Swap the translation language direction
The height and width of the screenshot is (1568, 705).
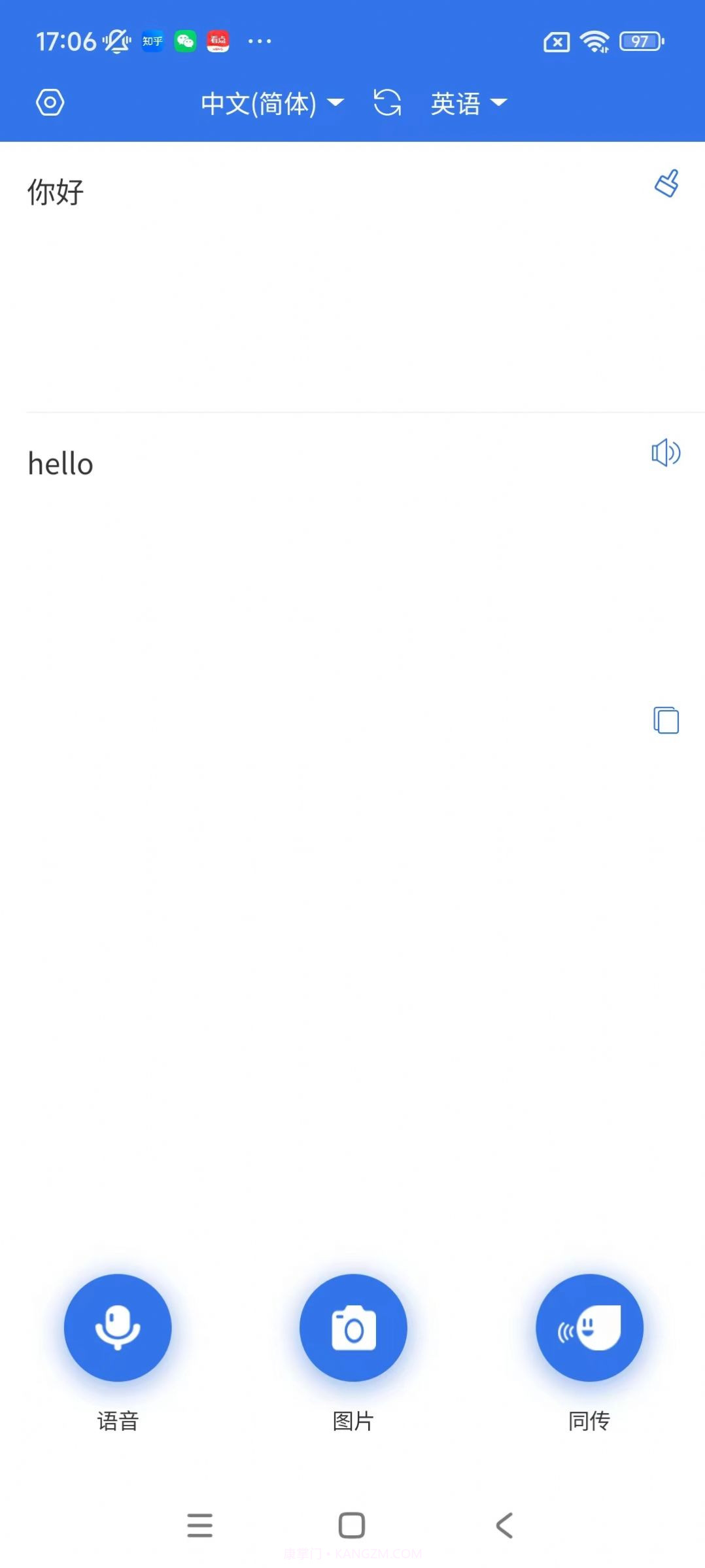387,103
